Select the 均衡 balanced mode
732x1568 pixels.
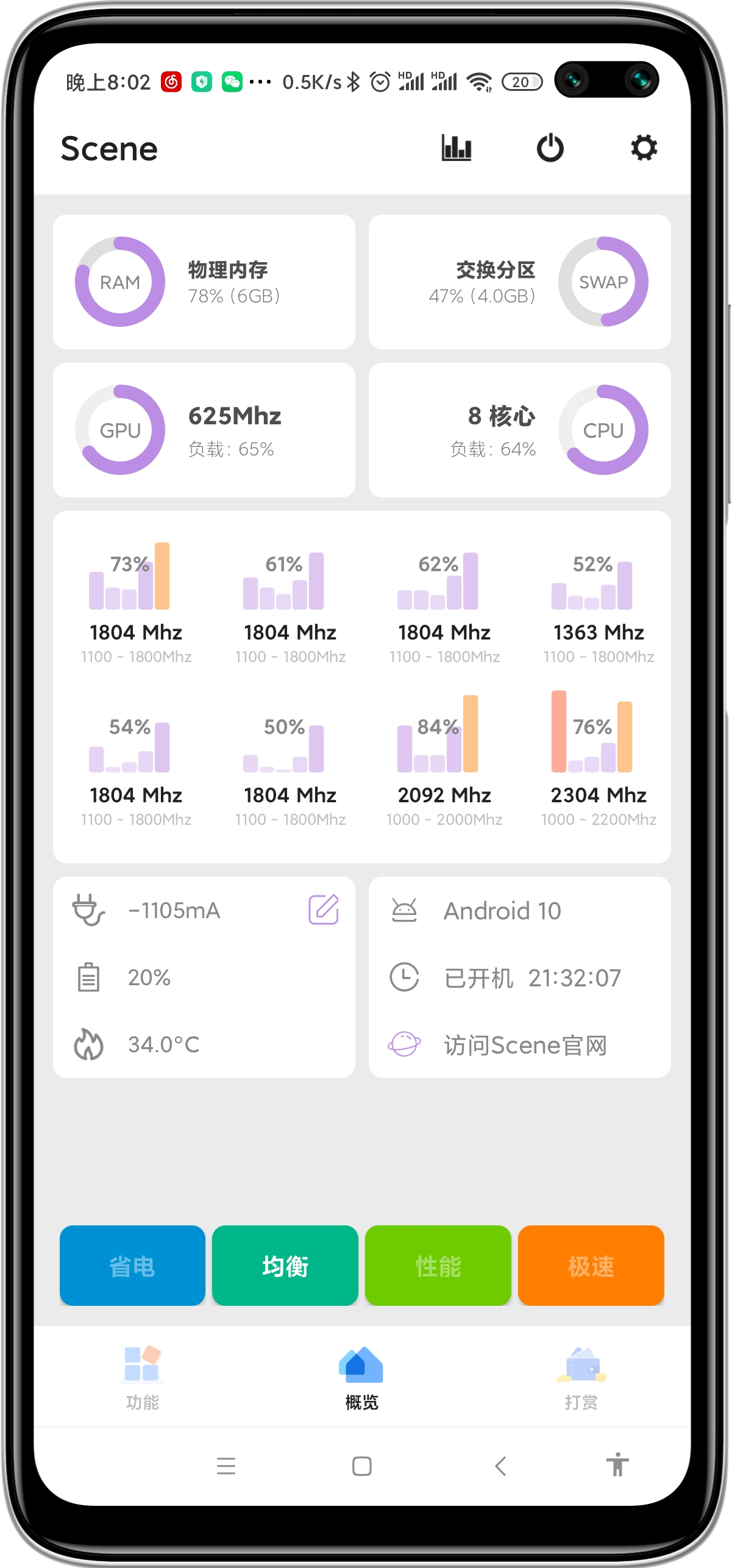(285, 1266)
